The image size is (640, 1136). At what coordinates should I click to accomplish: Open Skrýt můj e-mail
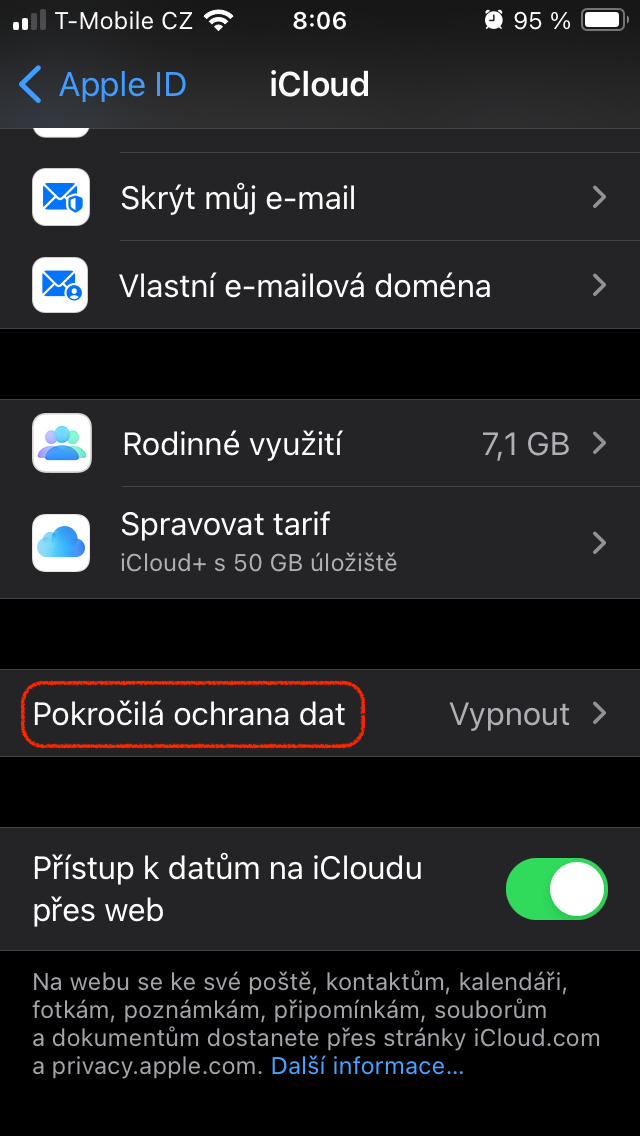320,198
